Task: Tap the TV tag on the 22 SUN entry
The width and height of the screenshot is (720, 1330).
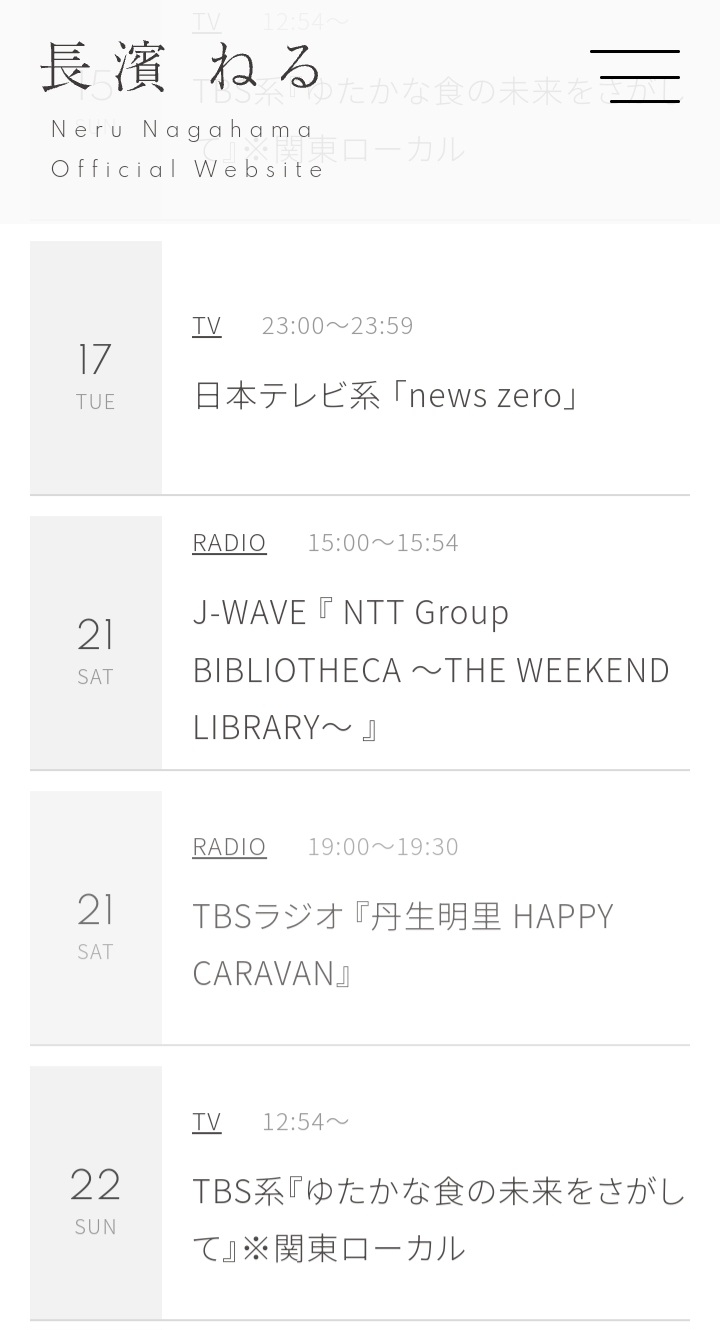Action: [207, 1122]
